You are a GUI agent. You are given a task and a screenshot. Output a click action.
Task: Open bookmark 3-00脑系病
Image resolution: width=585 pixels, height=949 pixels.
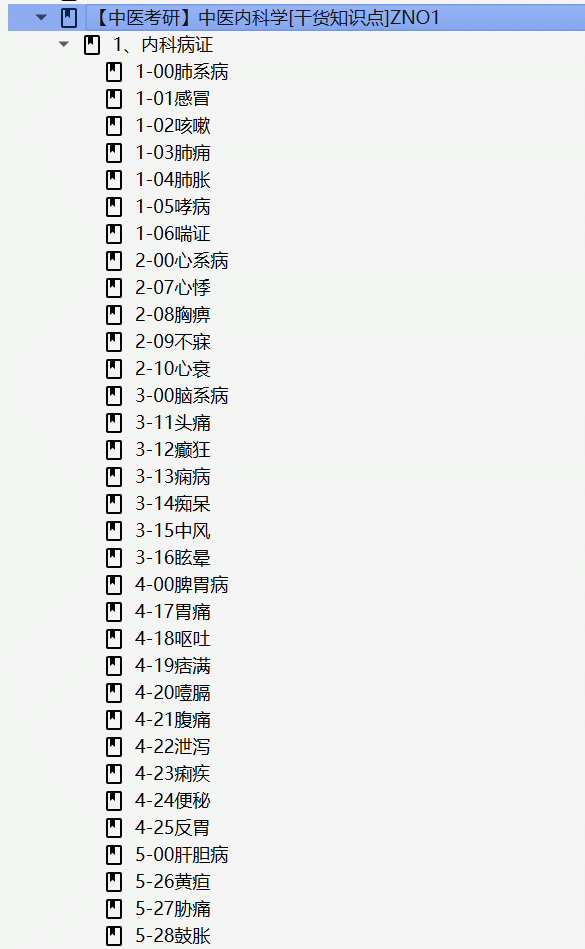pyautogui.click(x=181, y=396)
